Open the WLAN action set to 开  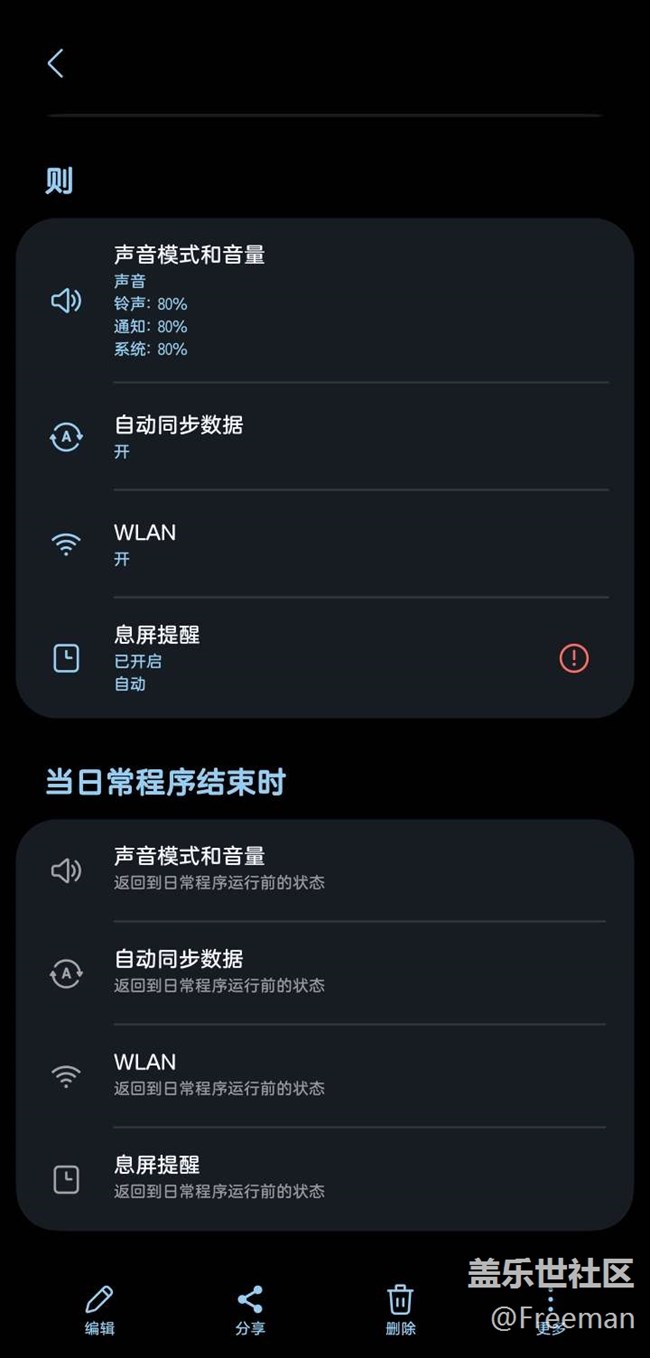(x=324, y=544)
